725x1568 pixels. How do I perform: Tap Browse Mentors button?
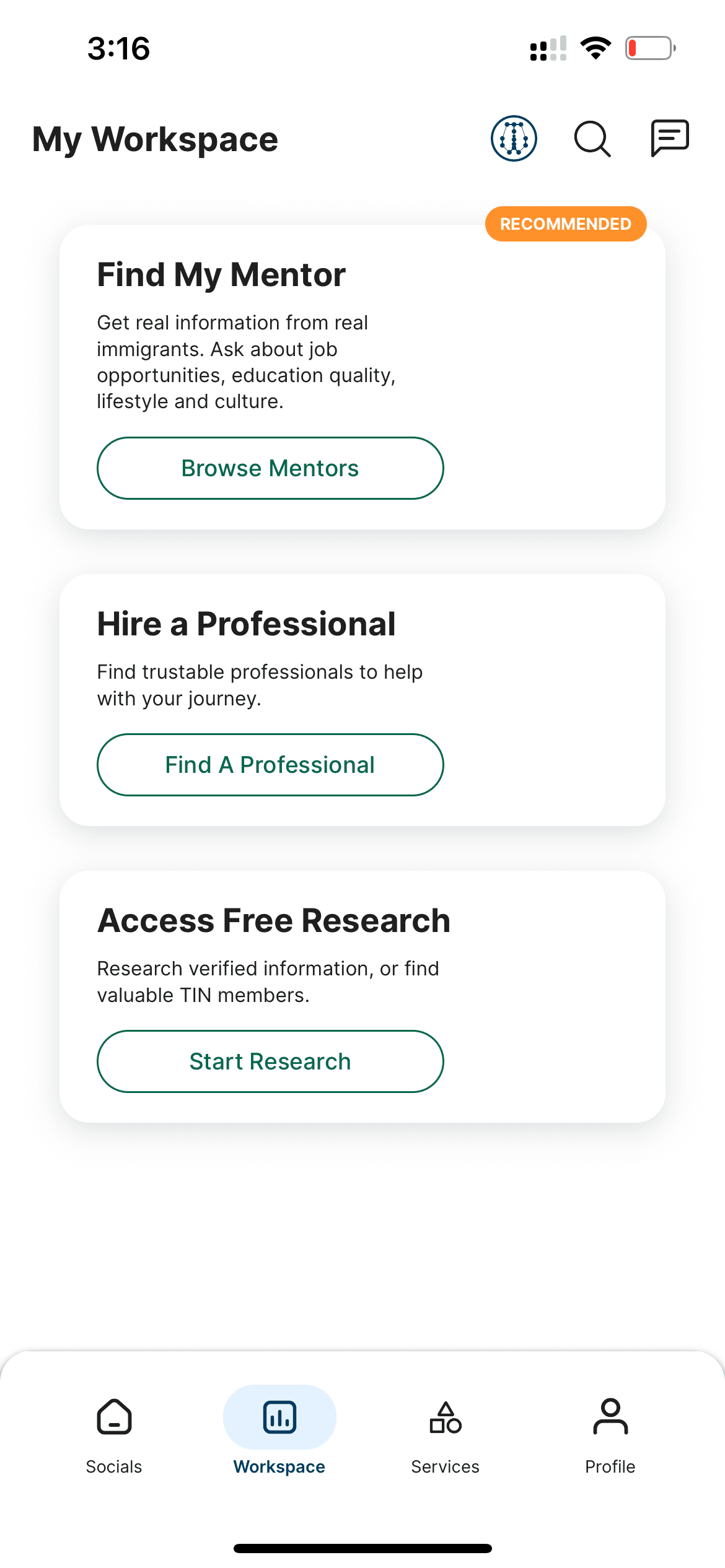[x=270, y=468]
